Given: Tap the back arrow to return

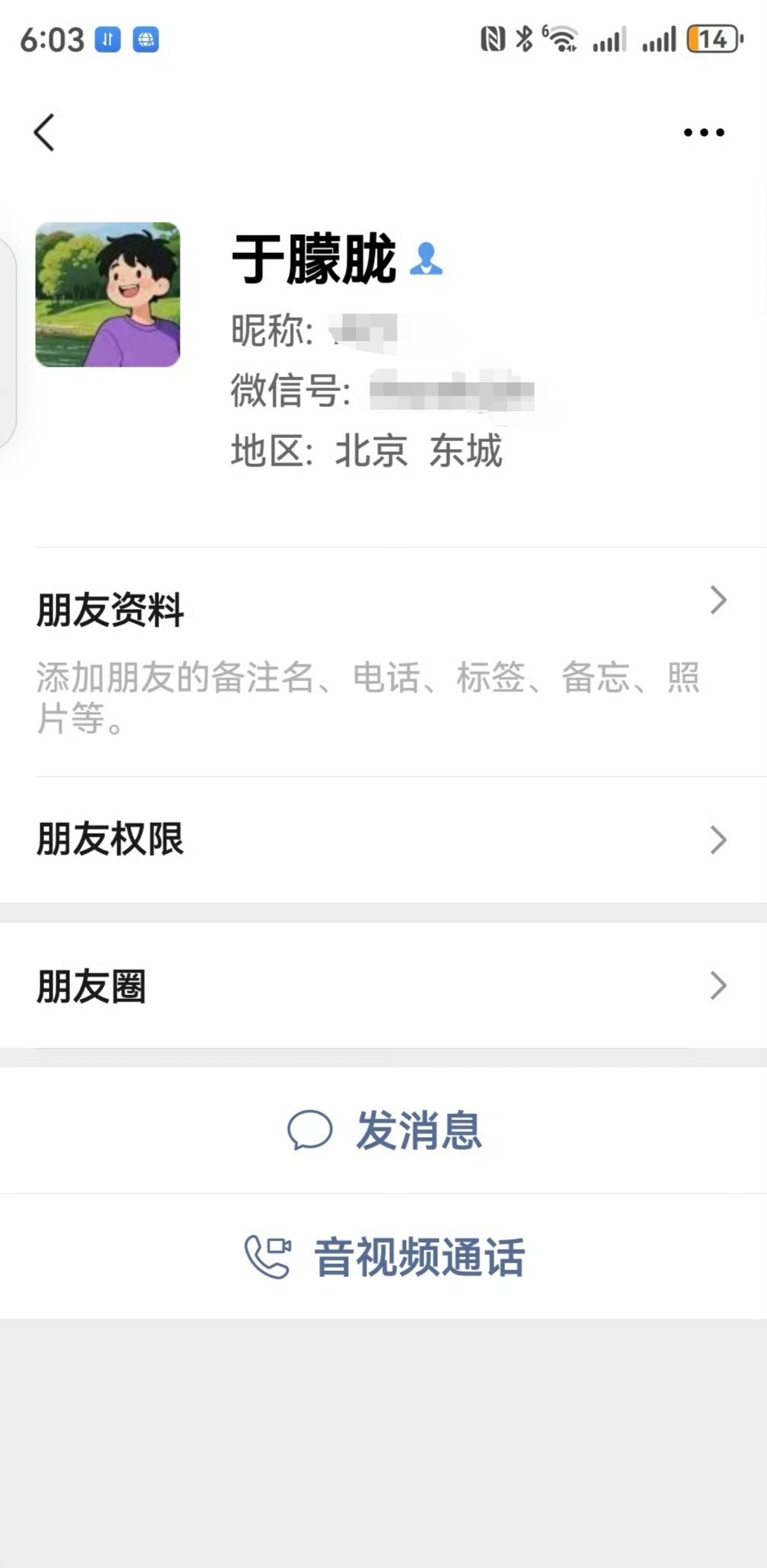Looking at the screenshot, I should (x=43, y=131).
